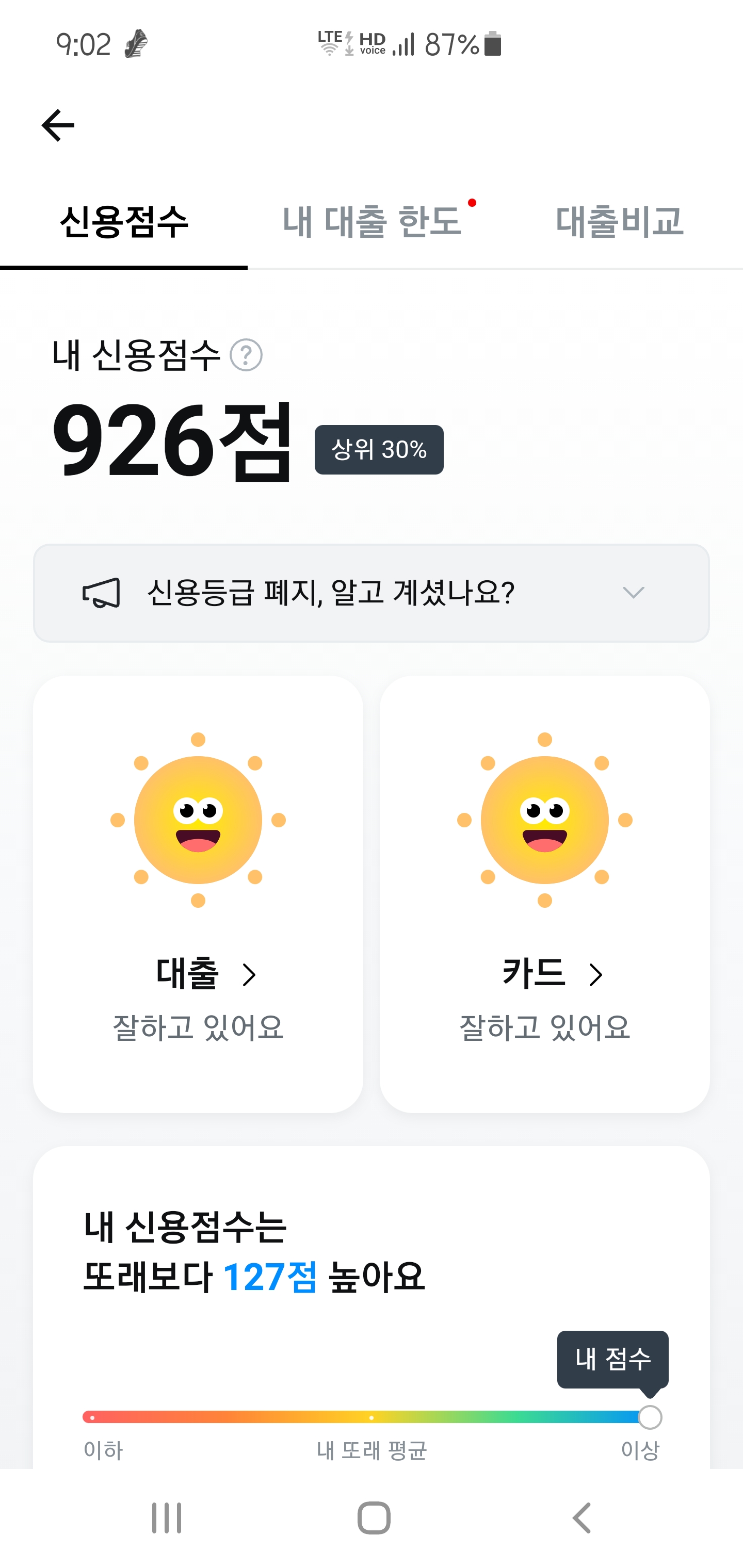Open the 카드 status card
743x1568 pixels.
544,893
